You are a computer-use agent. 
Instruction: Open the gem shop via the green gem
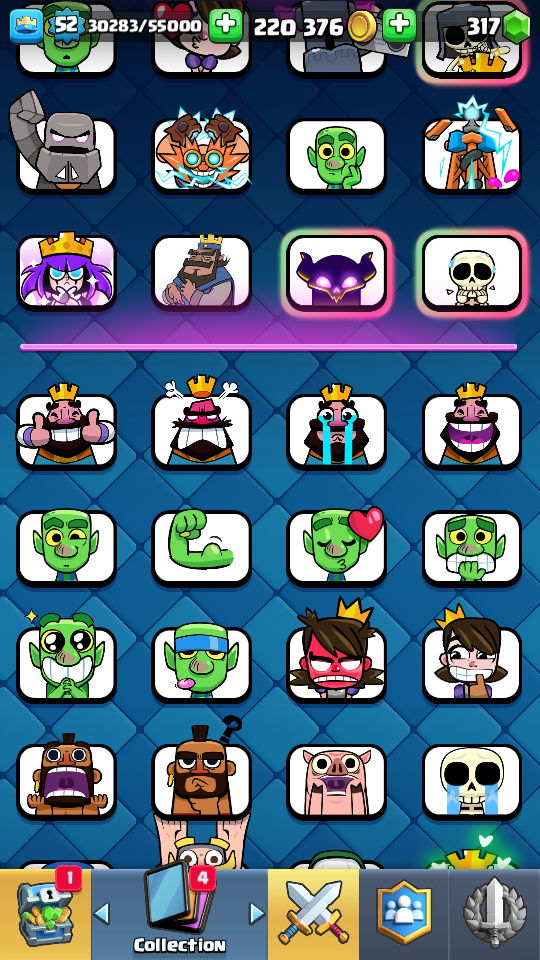pos(516,27)
